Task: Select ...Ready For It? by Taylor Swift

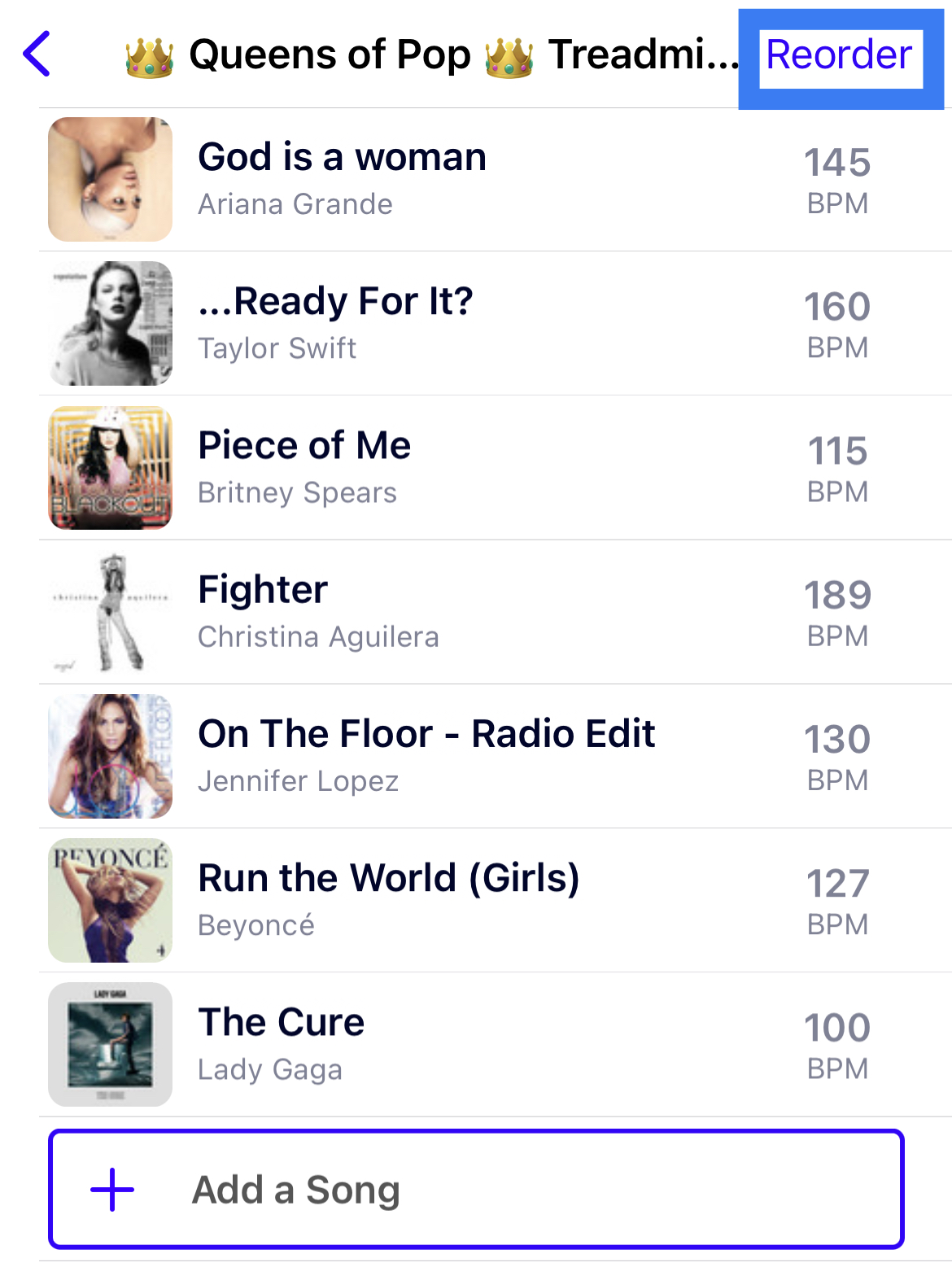Action: coord(335,323)
